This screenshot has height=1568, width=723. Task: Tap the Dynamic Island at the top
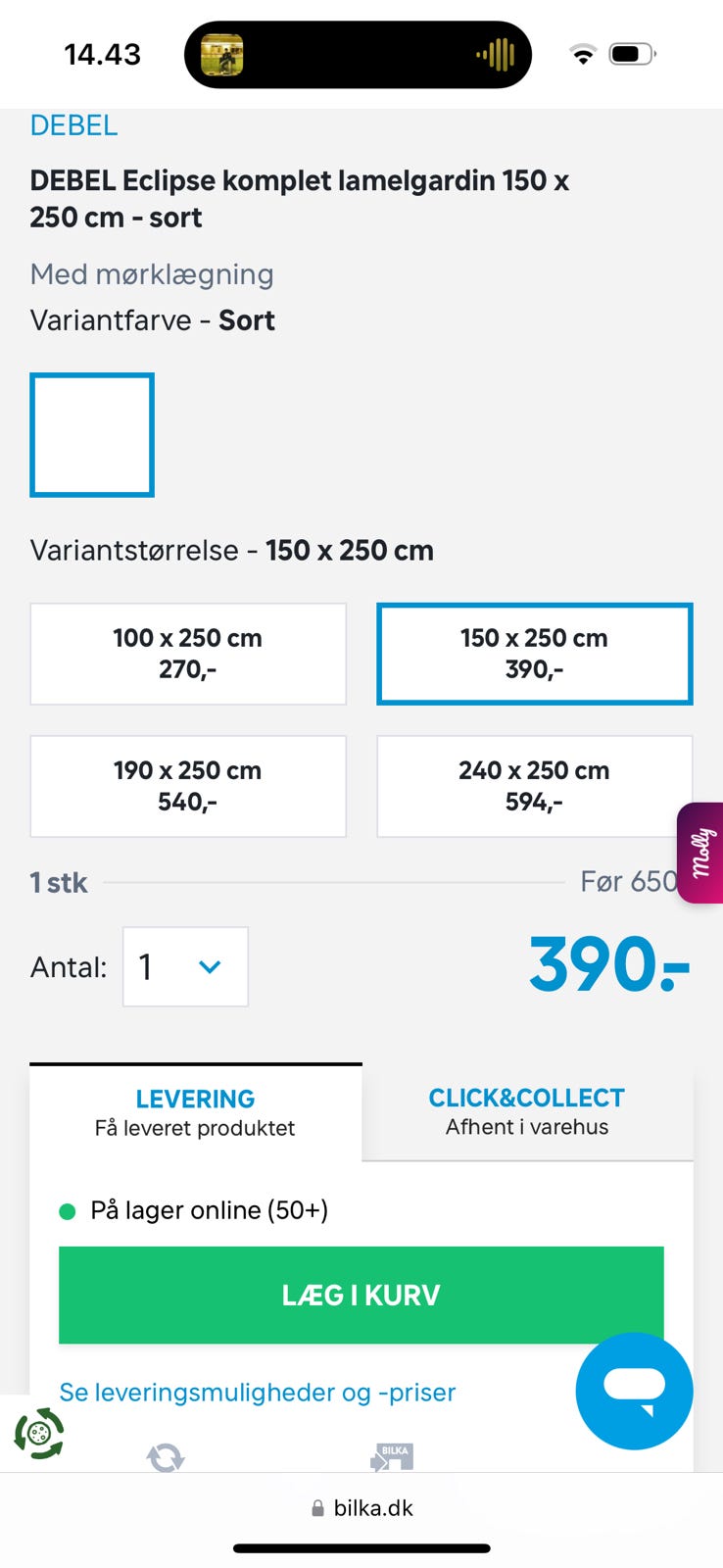358,54
